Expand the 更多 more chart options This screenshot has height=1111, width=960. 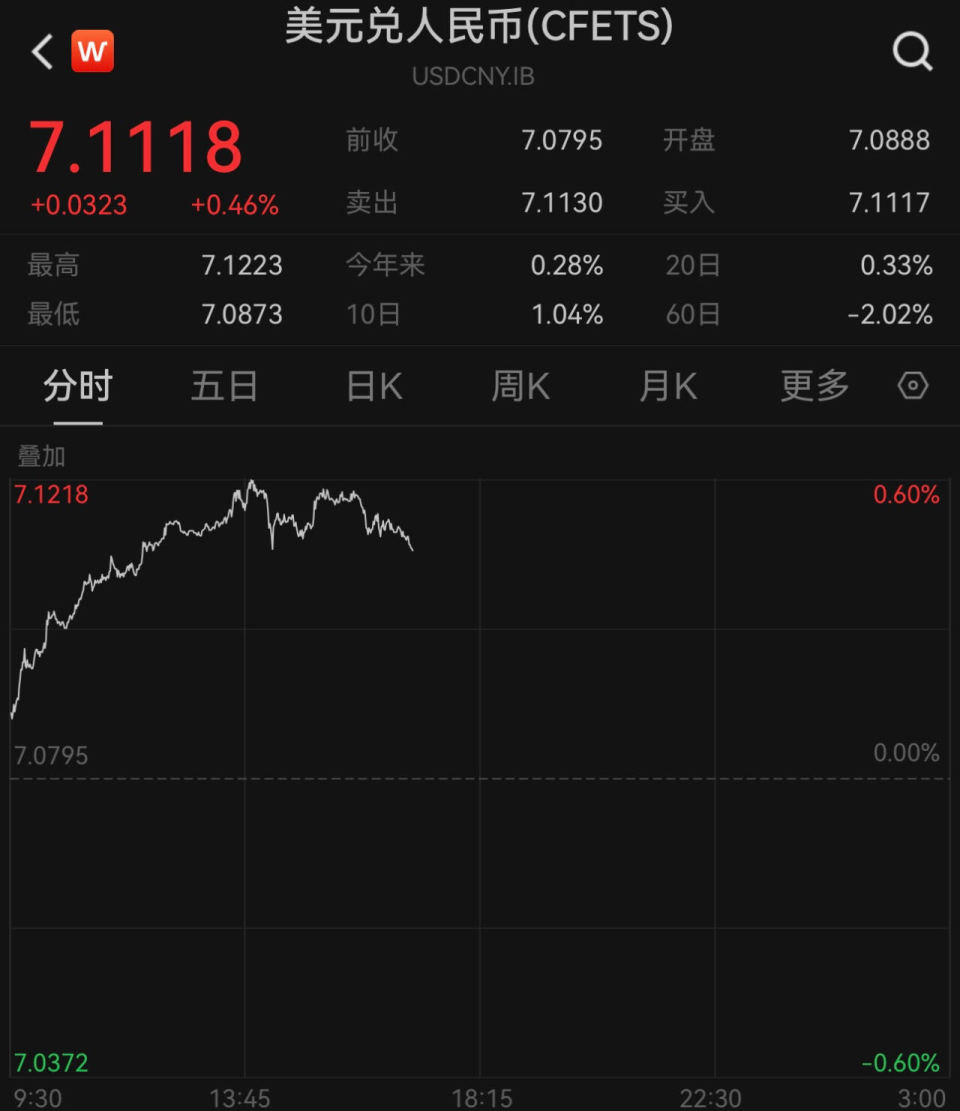(x=813, y=386)
